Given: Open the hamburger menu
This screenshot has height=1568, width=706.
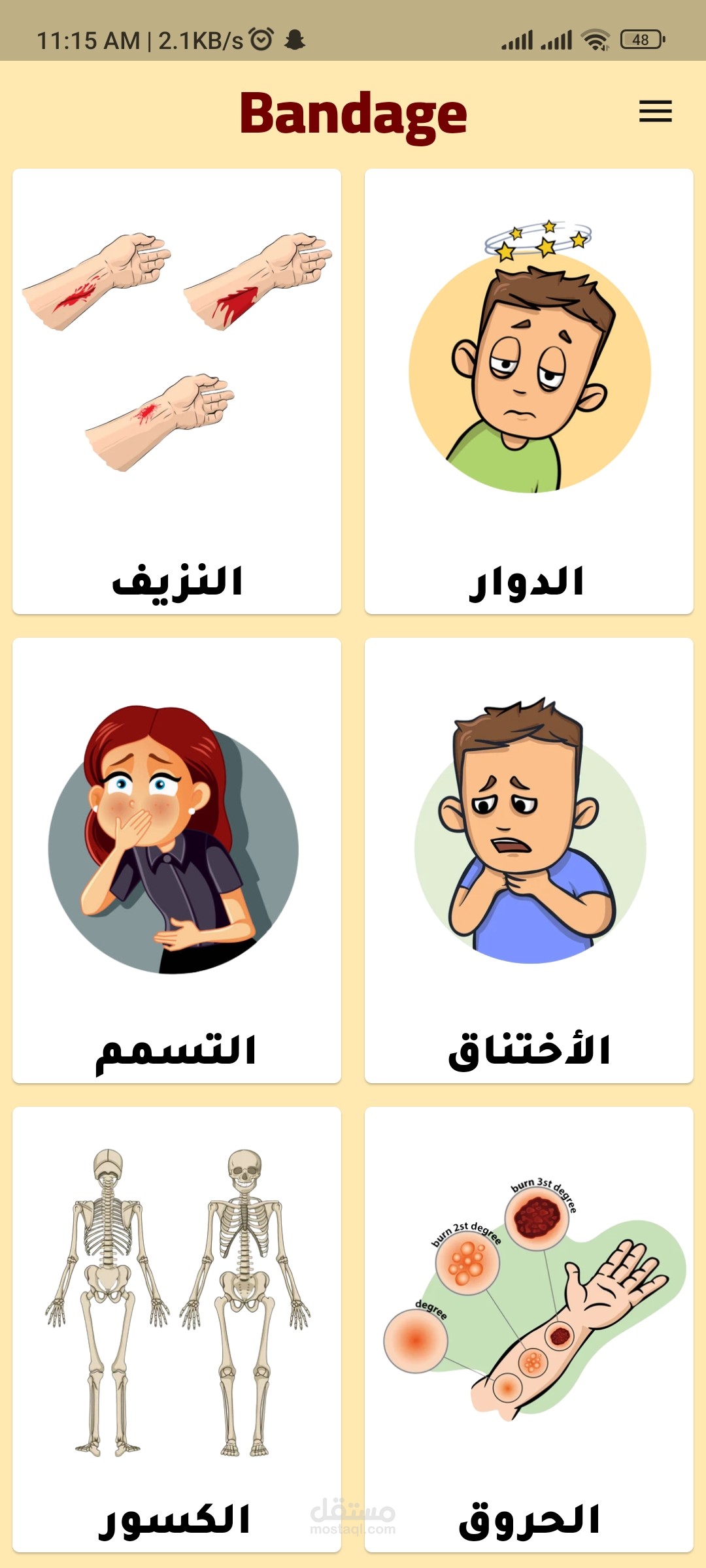Looking at the screenshot, I should tap(655, 112).
